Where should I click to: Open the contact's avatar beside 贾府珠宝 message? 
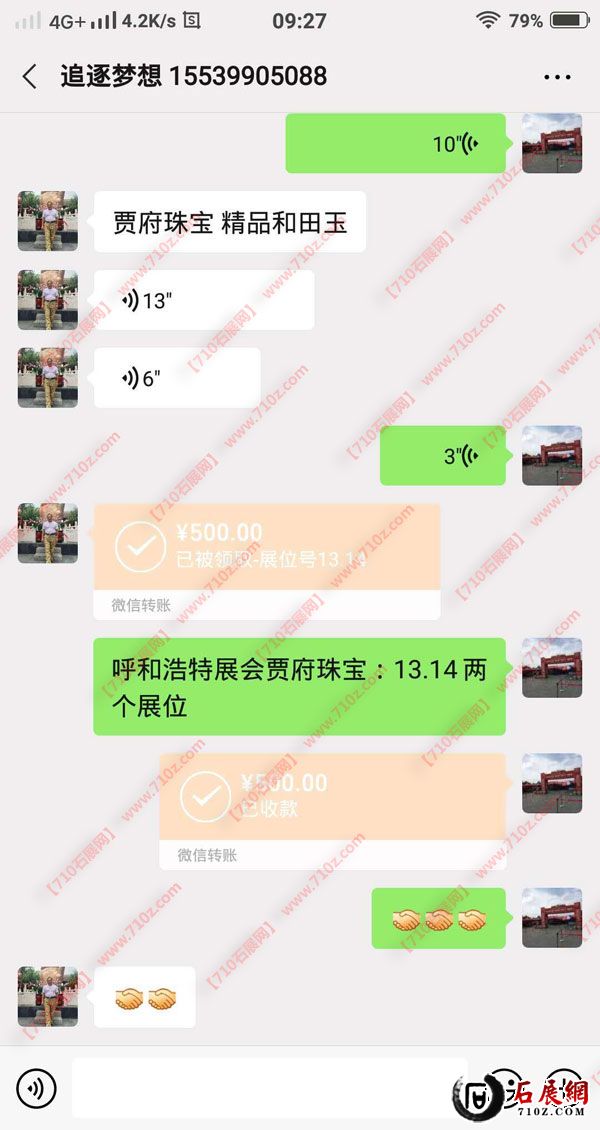coord(47,221)
